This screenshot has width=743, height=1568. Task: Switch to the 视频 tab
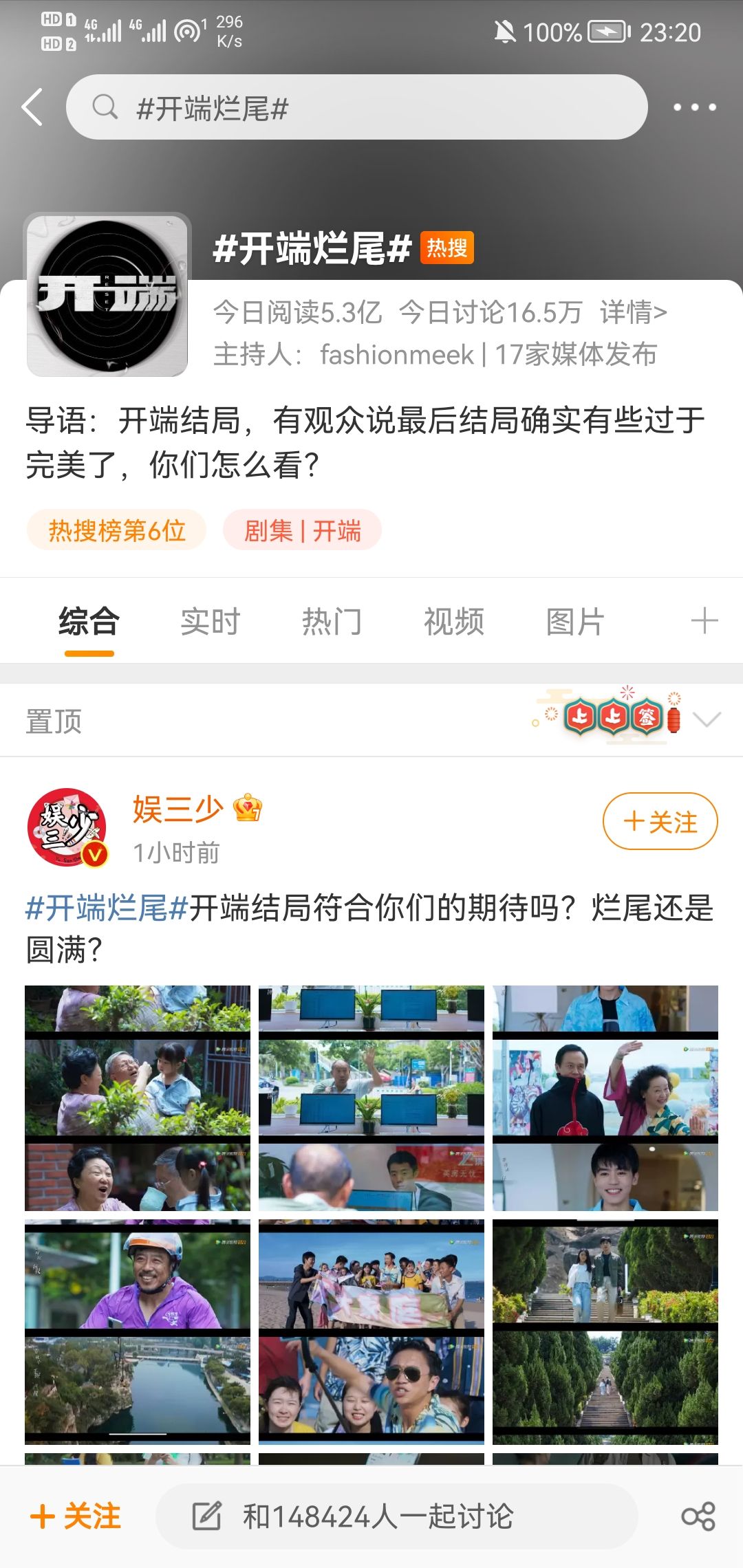pos(454,622)
